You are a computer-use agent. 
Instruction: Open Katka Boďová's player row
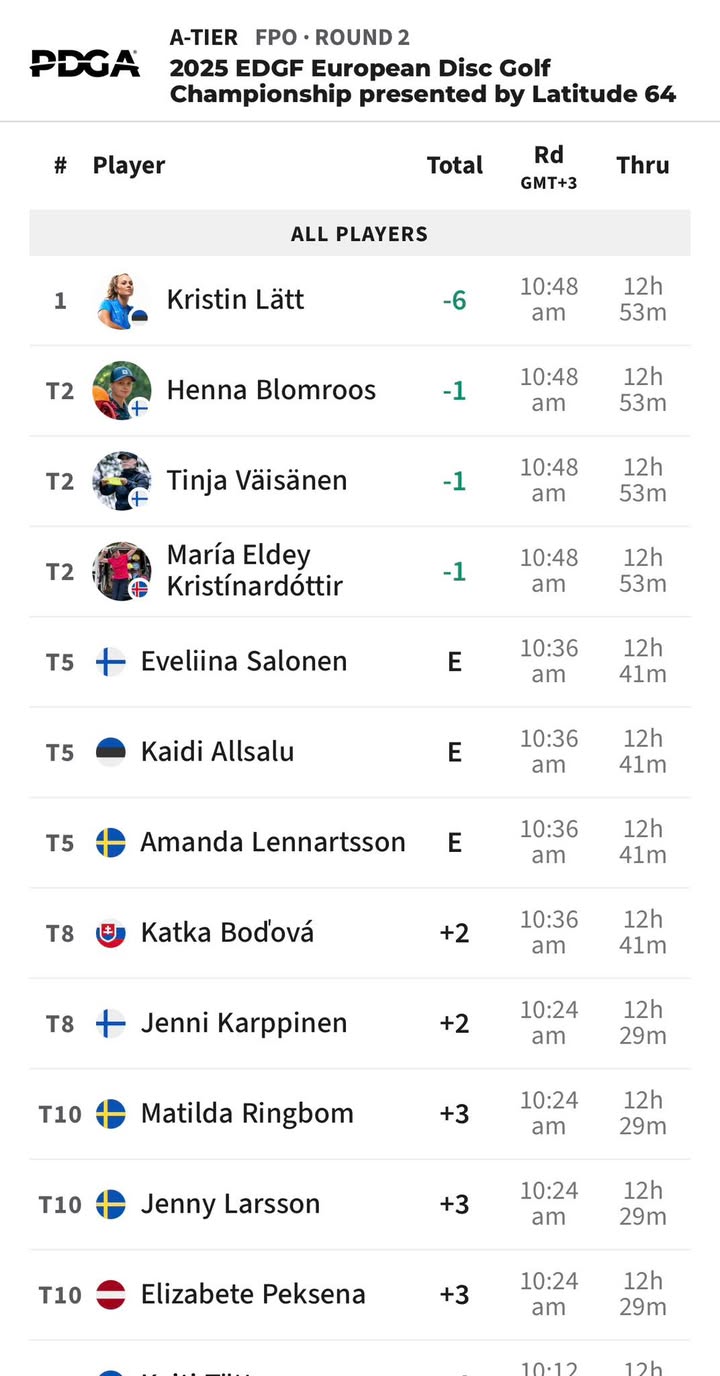(227, 933)
